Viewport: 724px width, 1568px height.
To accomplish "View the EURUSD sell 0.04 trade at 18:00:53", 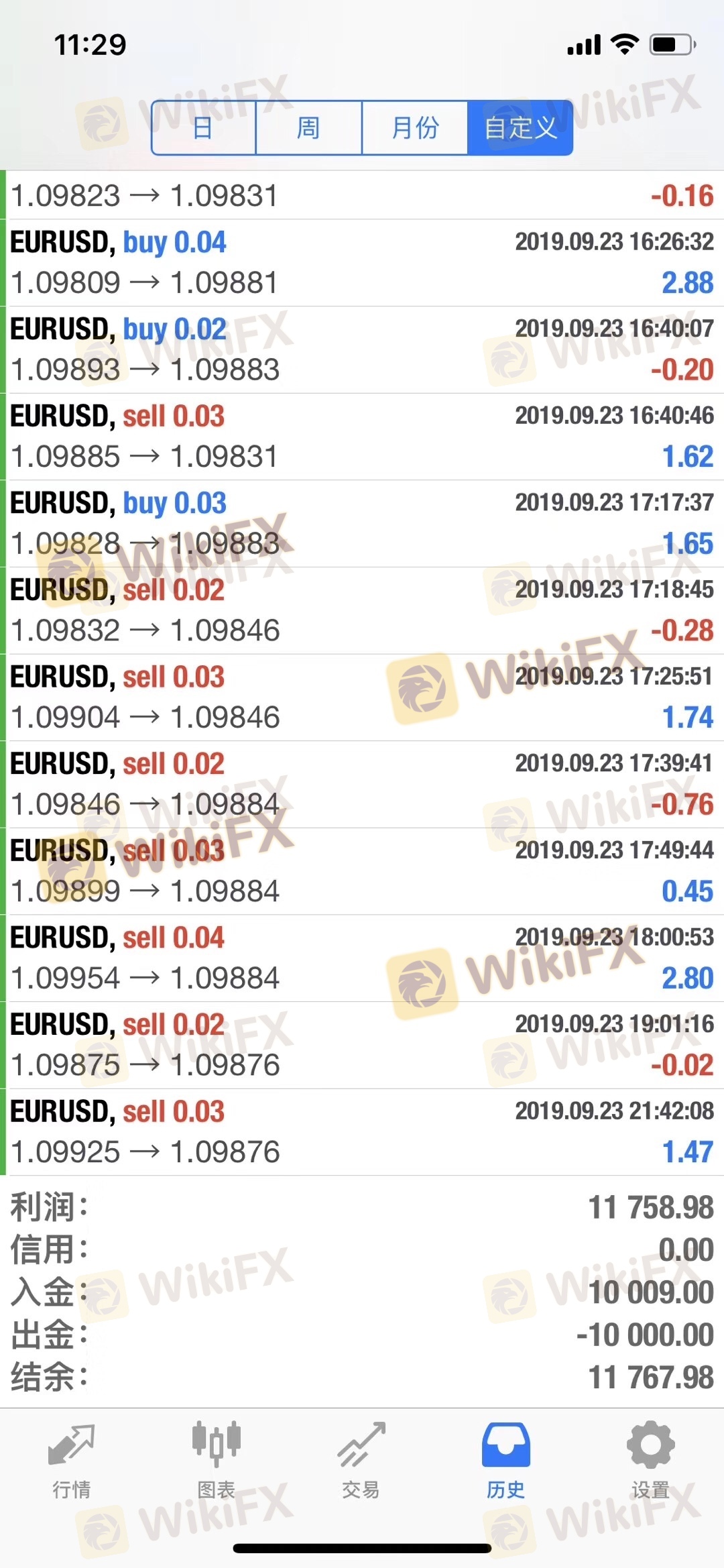I will (x=362, y=958).
